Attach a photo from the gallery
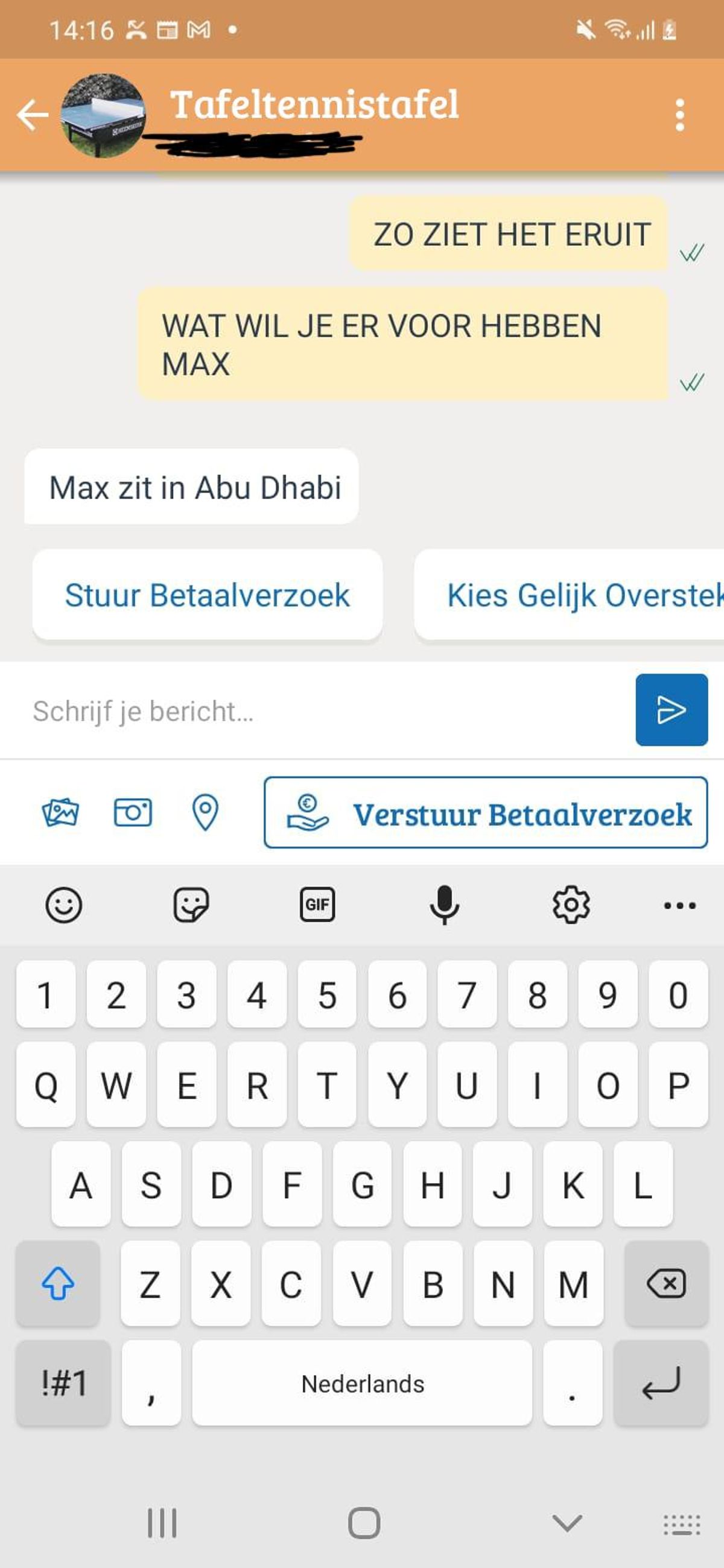Image resolution: width=724 pixels, height=1568 pixels. point(60,812)
